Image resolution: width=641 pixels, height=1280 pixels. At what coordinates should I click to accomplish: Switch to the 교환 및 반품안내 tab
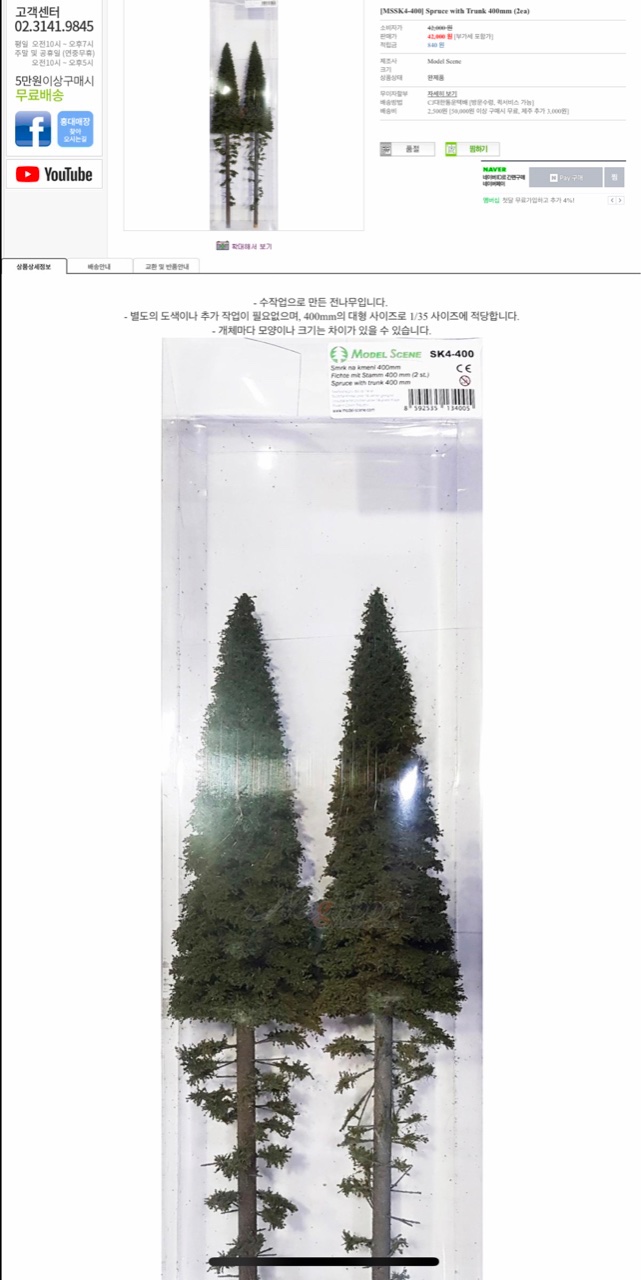click(x=166, y=267)
